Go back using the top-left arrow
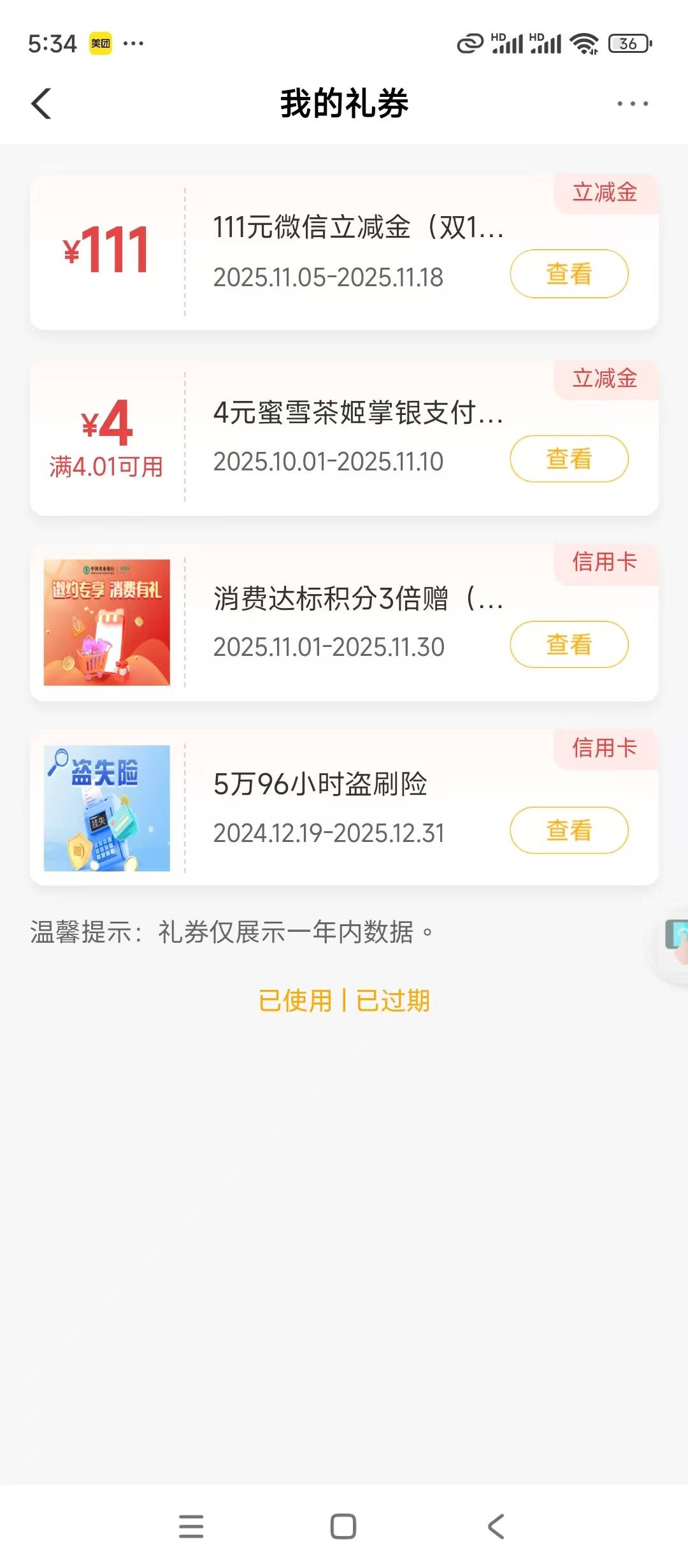688x1568 pixels. (x=41, y=103)
